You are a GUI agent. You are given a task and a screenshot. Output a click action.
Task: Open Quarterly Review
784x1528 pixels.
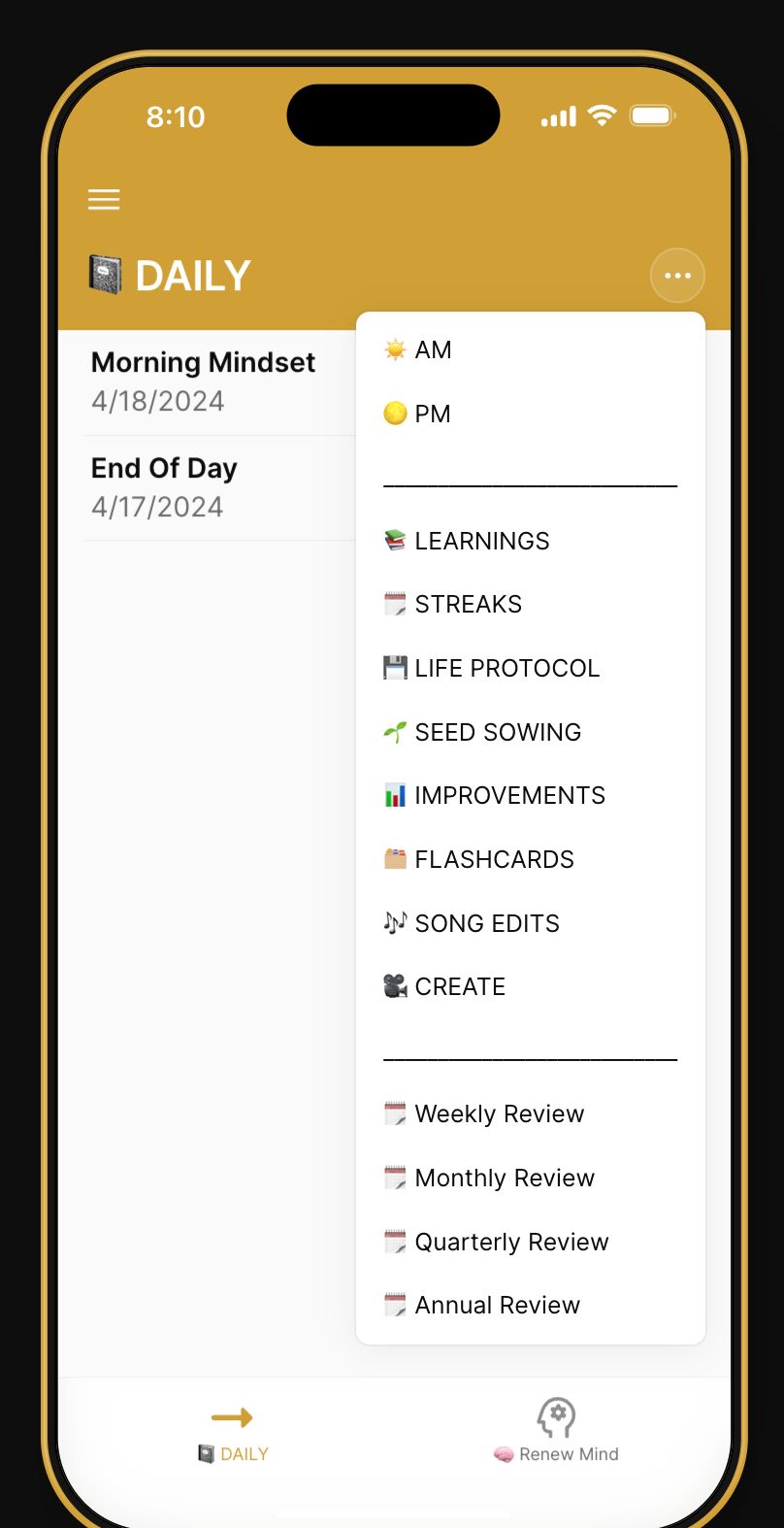click(x=511, y=1242)
